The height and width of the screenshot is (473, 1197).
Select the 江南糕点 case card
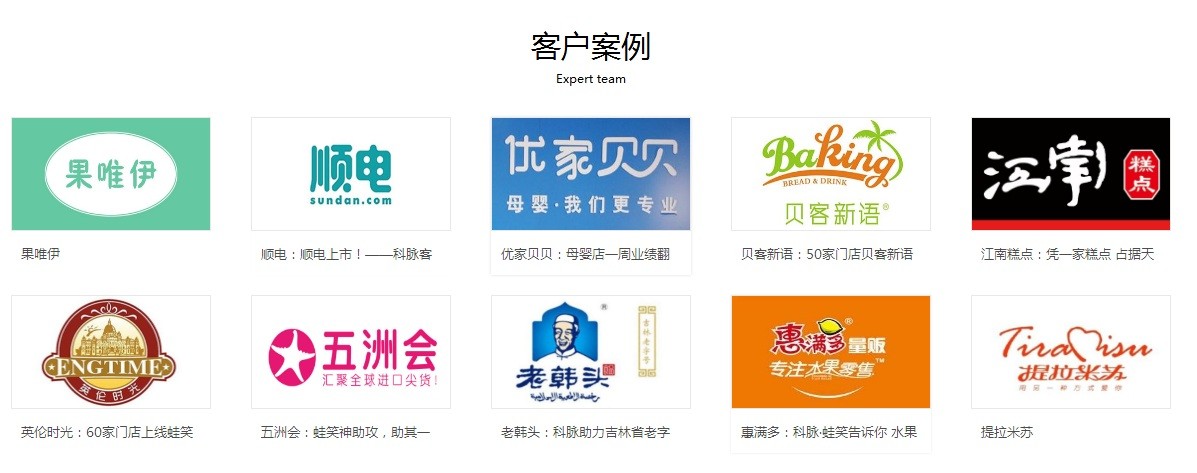[1071, 174]
